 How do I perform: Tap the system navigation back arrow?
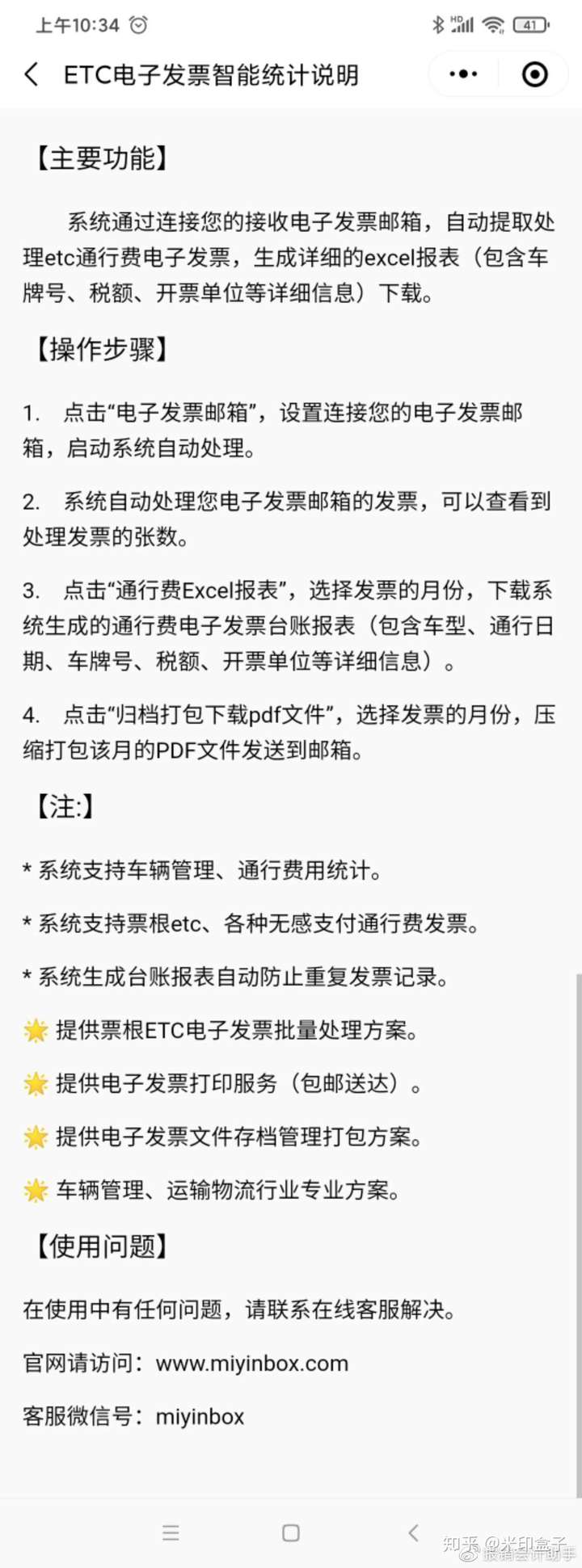pyautogui.click(x=413, y=1532)
